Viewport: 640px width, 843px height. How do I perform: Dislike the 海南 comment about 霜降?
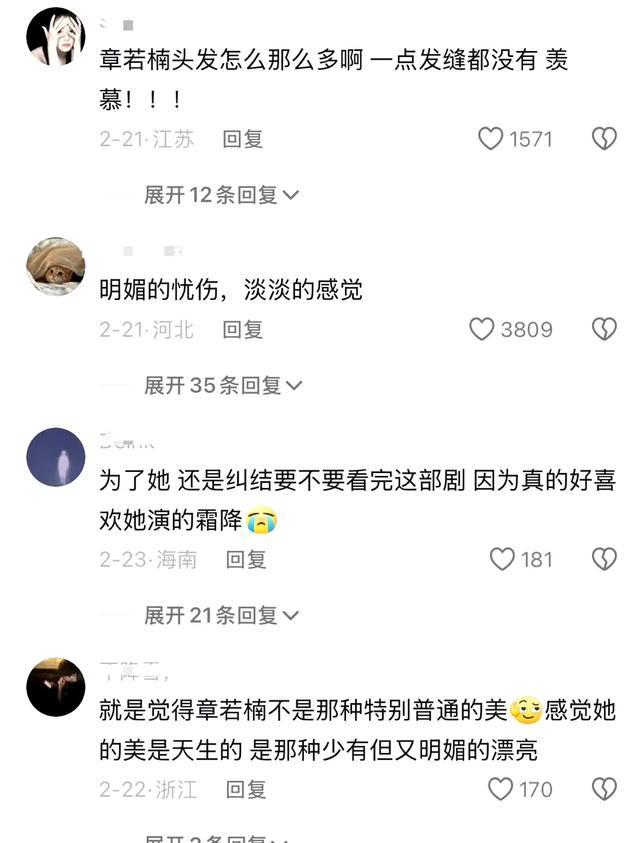pos(604,559)
